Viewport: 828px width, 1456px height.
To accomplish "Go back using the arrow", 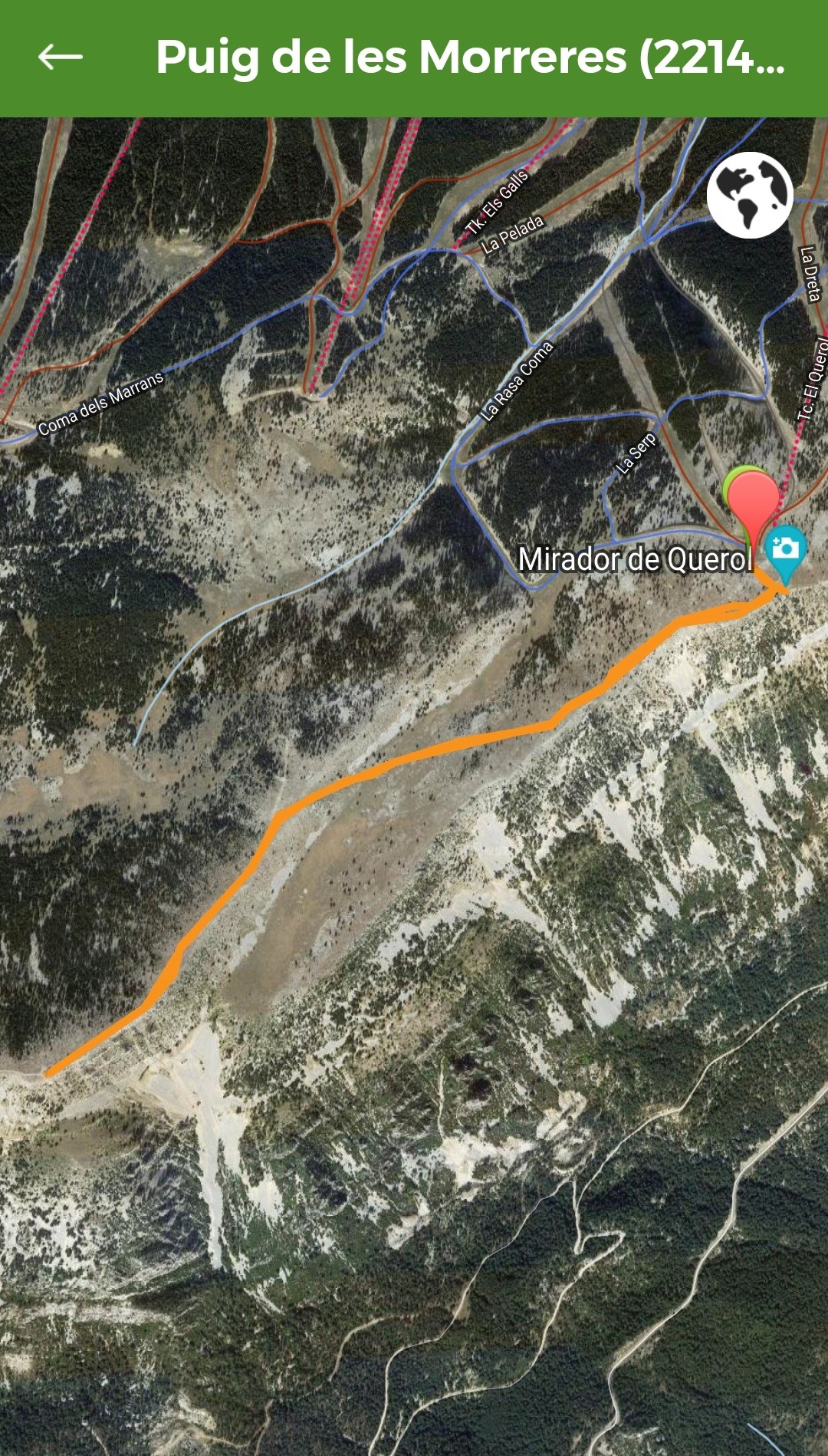I will (60, 57).
